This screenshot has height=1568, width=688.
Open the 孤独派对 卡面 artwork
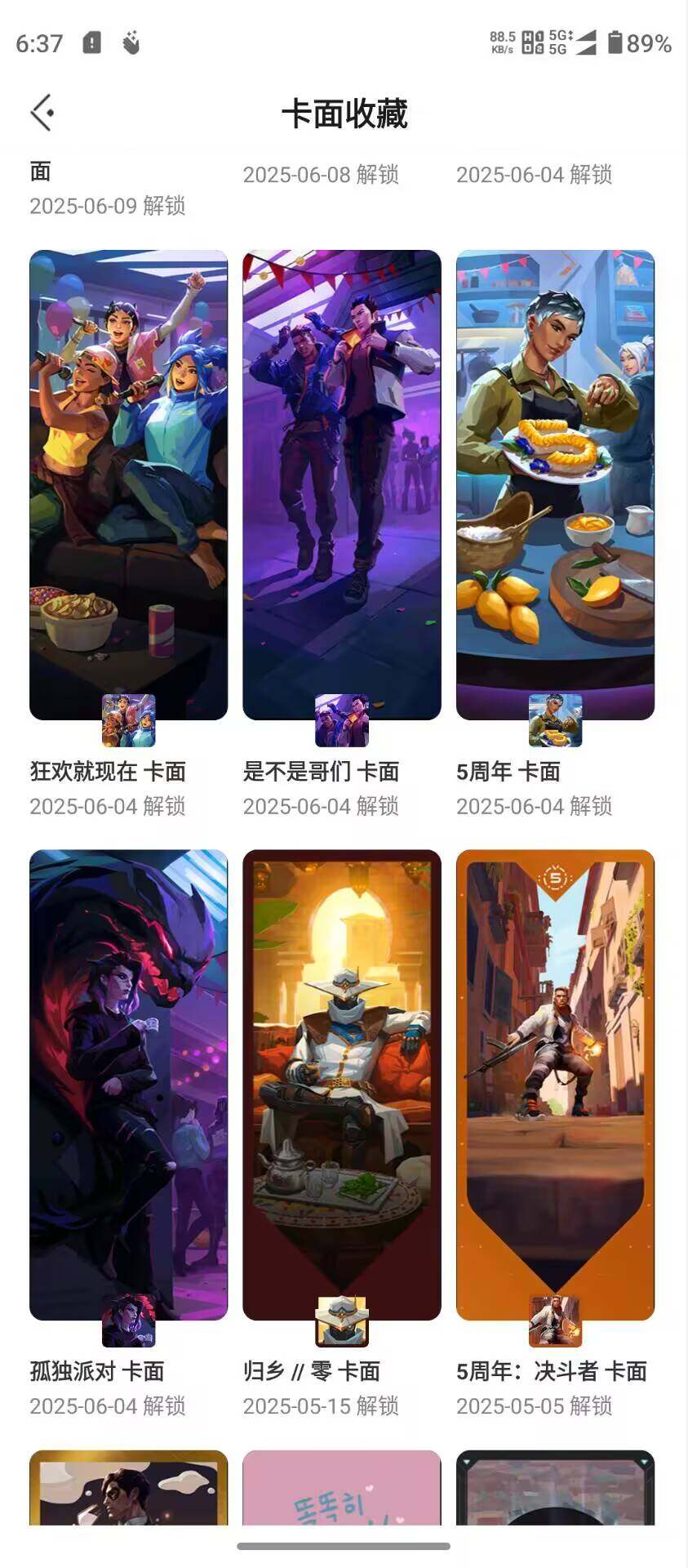click(128, 1086)
